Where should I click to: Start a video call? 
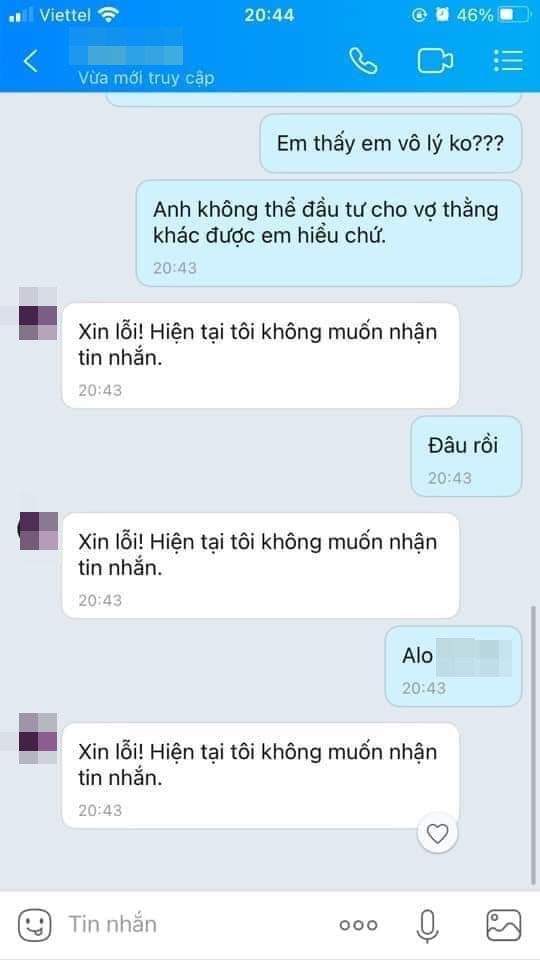(x=435, y=61)
